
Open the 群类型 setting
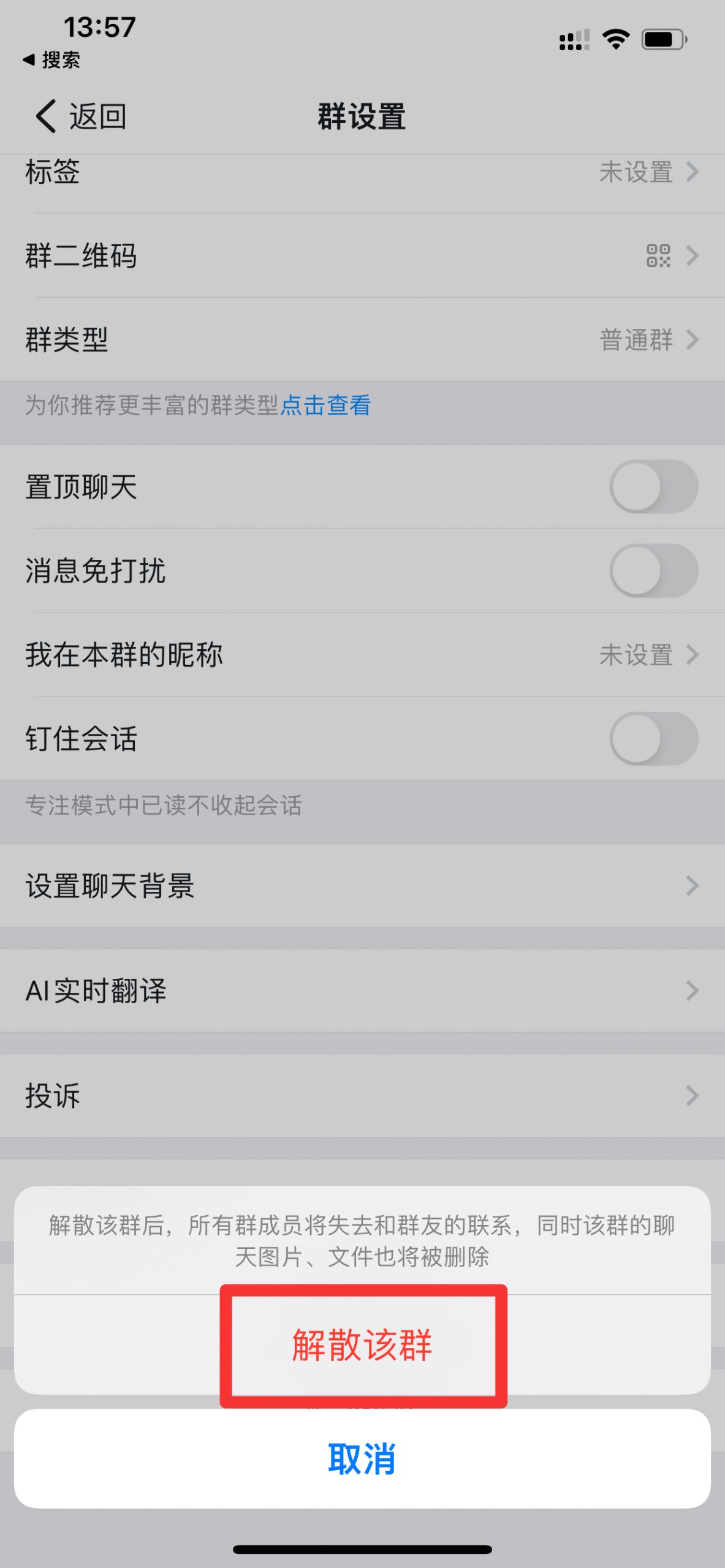pyautogui.click(x=363, y=339)
